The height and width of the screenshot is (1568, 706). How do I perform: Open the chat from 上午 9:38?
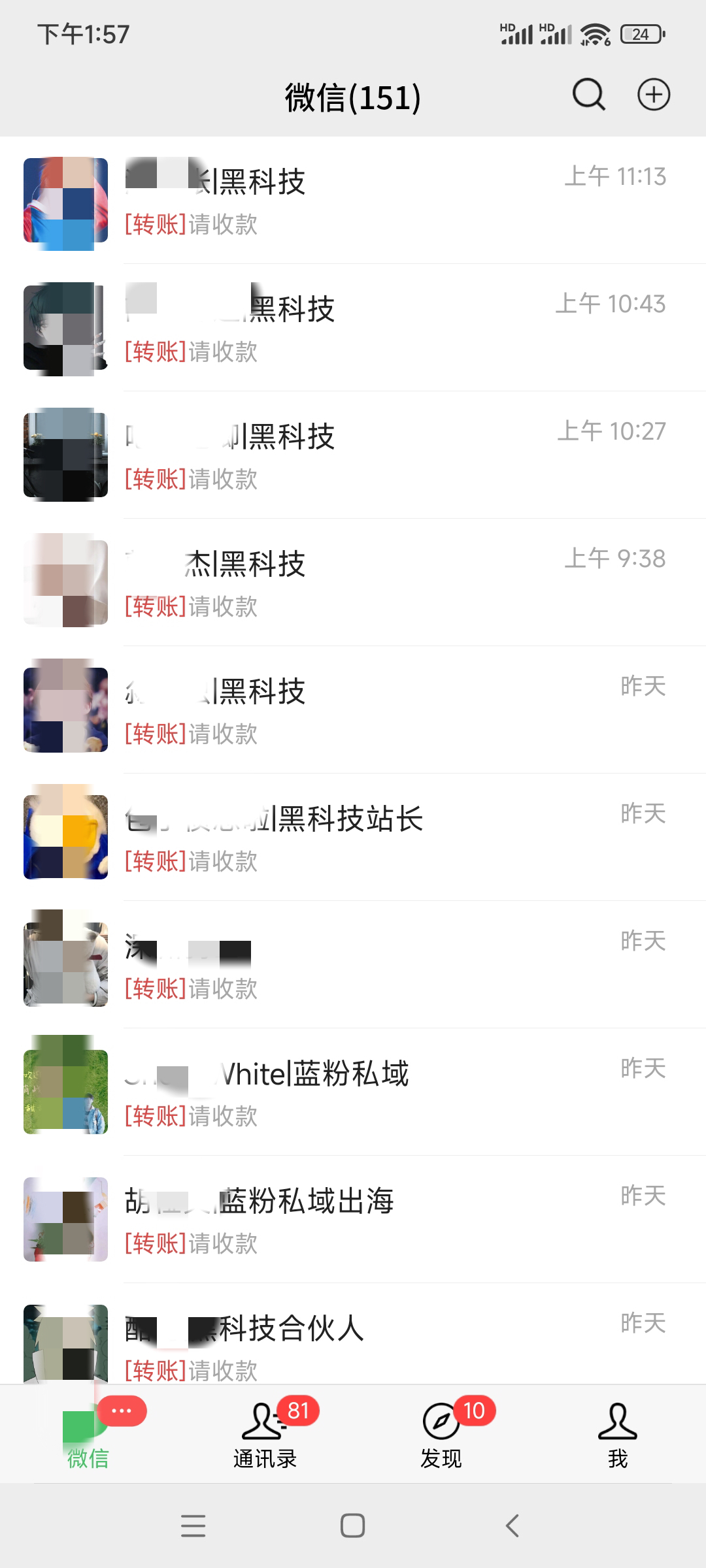pyautogui.click(x=353, y=583)
